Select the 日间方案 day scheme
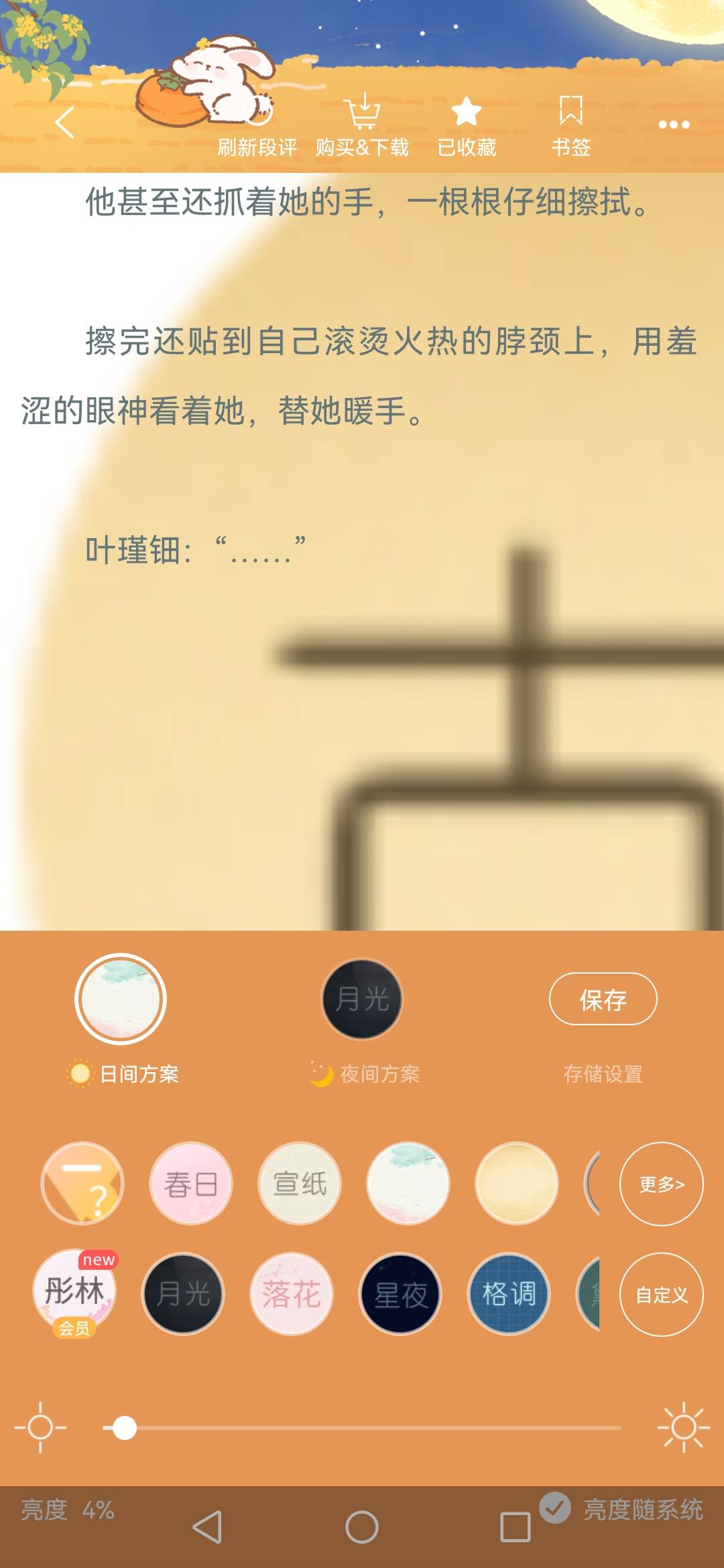This screenshot has height=1568, width=724. point(121,1000)
